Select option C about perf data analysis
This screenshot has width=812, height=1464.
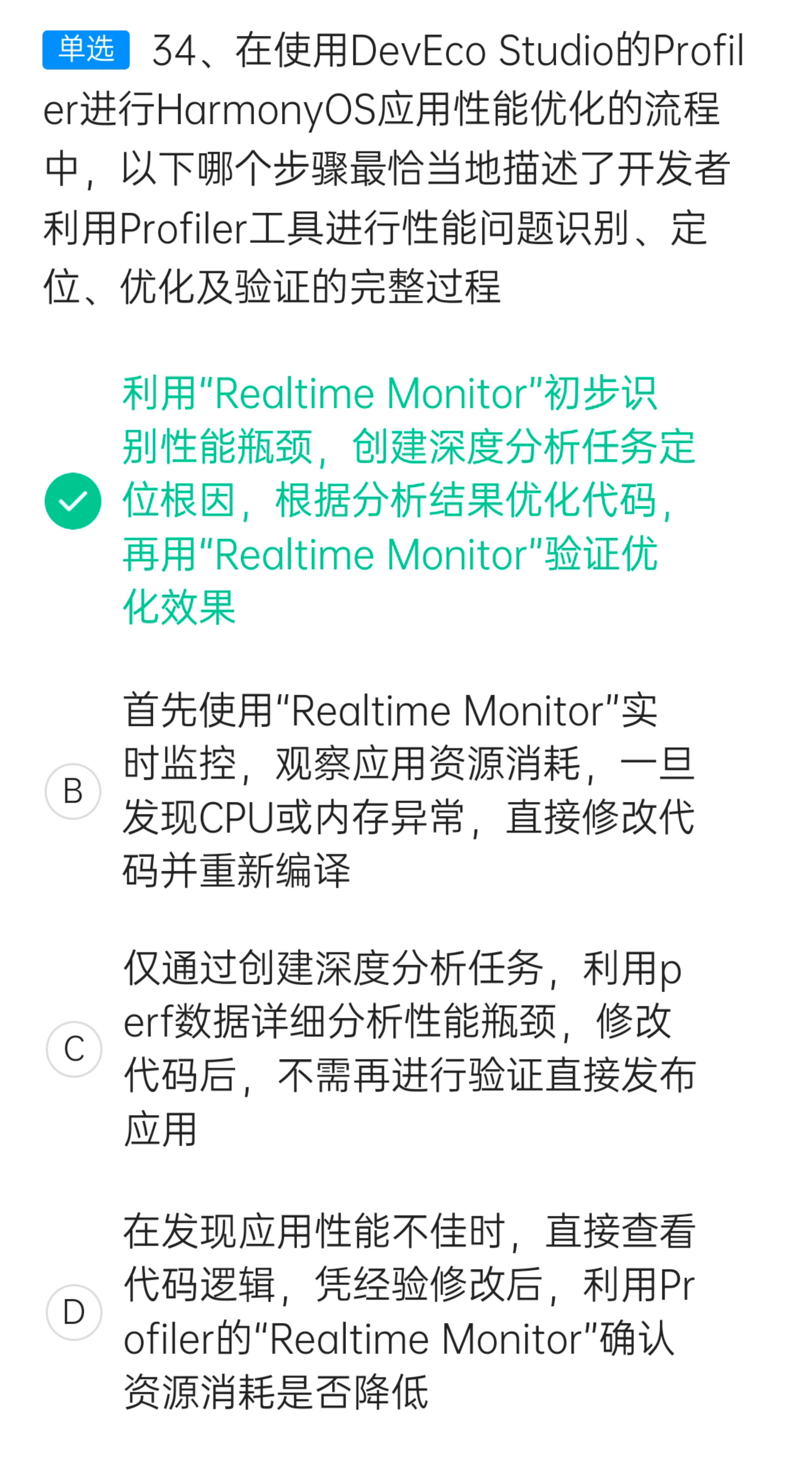(74, 1049)
